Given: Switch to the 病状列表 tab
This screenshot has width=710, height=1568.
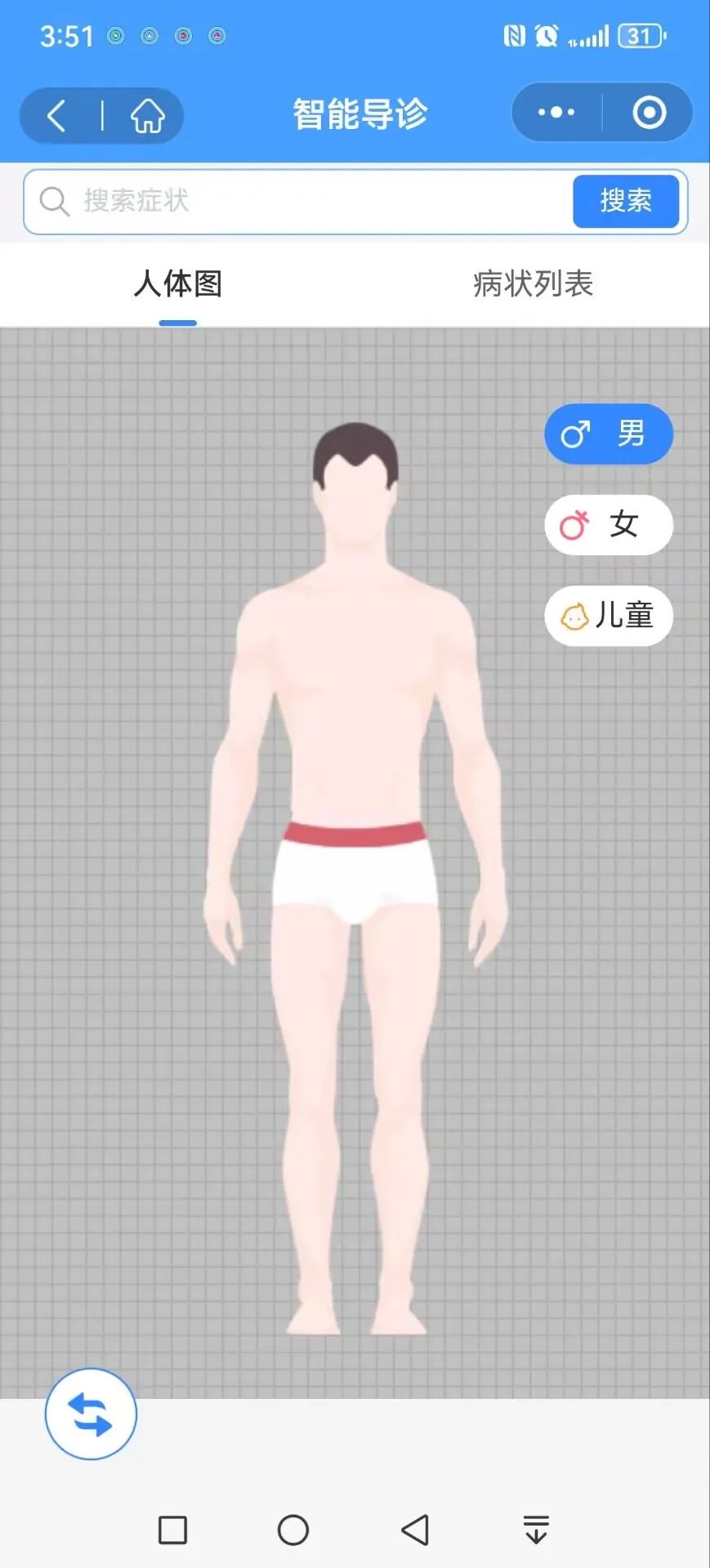Looking at the screenshot, I should [x=533, y=283].
